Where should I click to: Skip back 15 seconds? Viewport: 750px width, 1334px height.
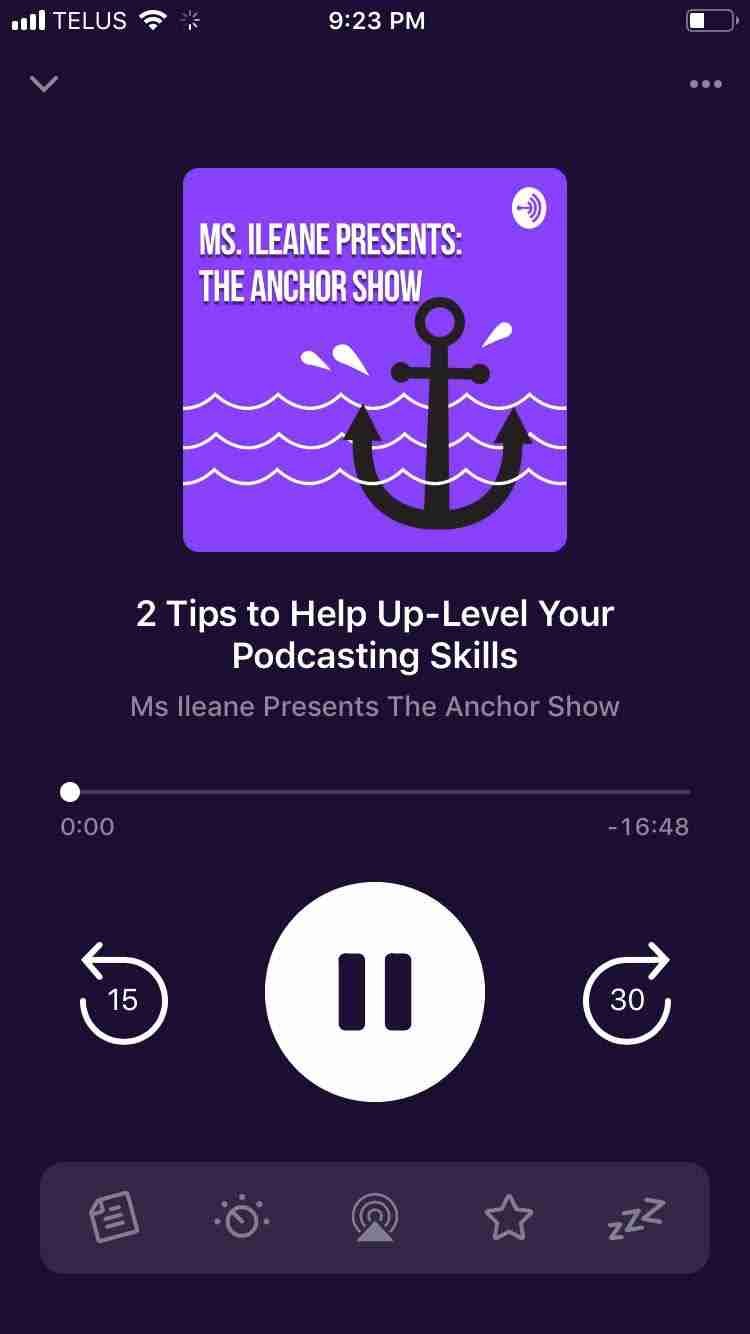[123, 993]
